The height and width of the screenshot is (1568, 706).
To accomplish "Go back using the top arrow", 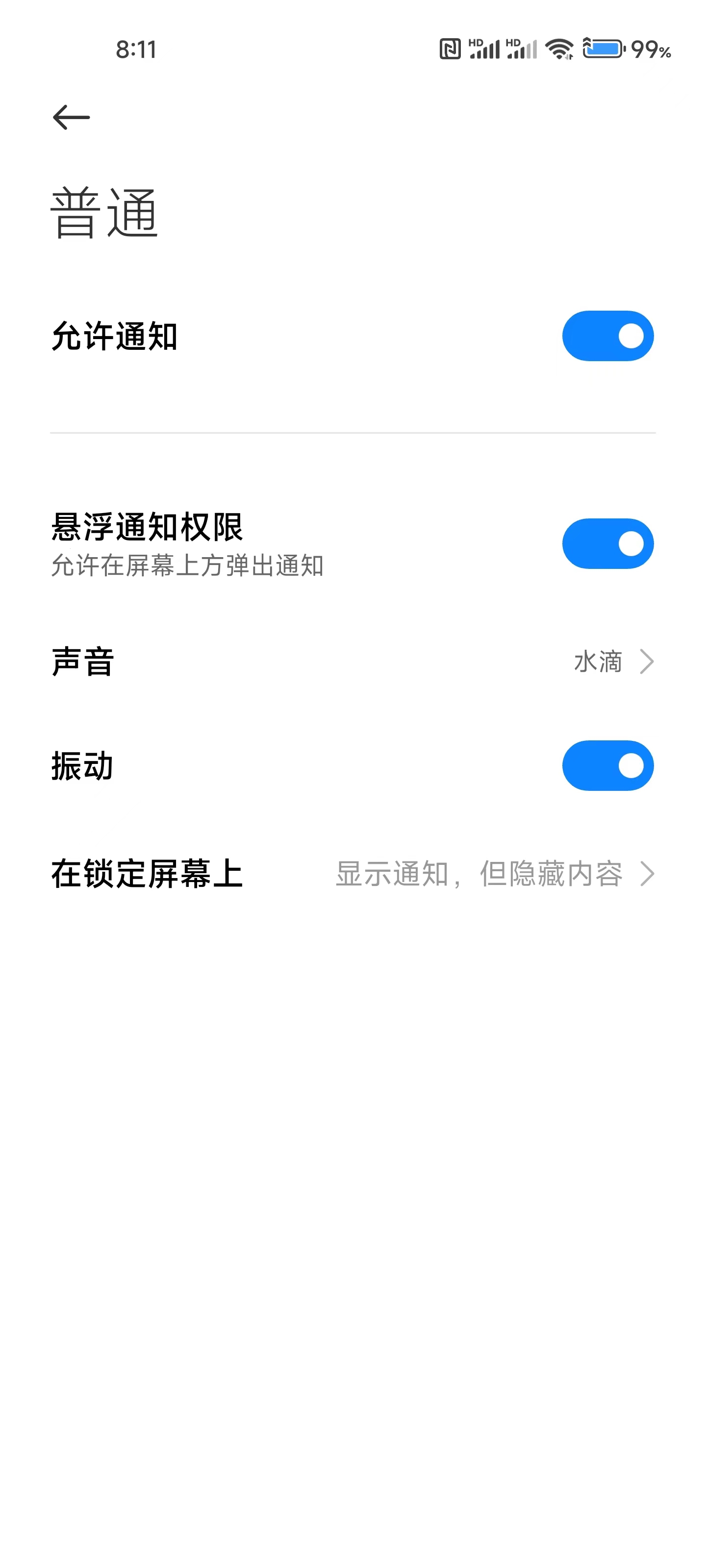I will pyautogui.click(x=71, y=118).
